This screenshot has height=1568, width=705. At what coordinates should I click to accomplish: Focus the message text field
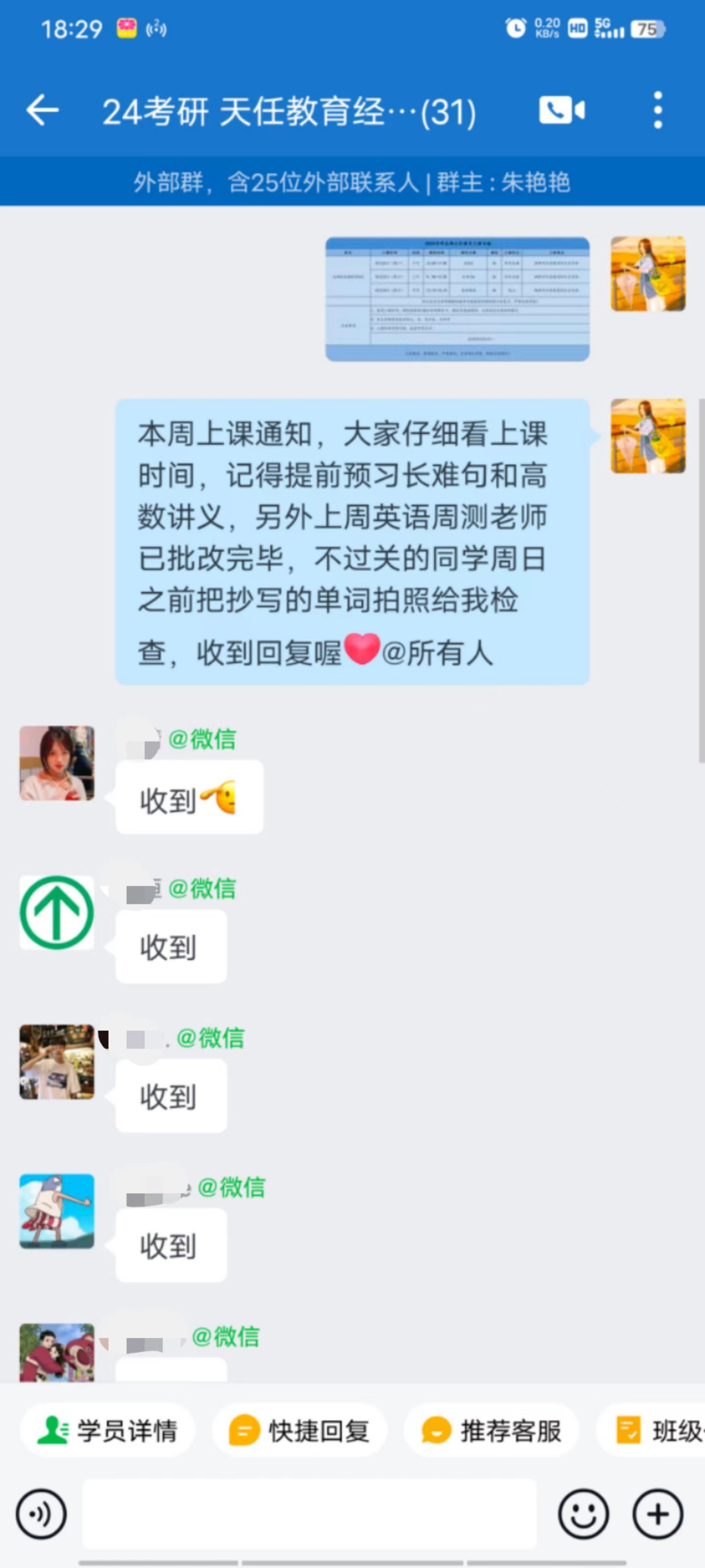point(309,1513)
